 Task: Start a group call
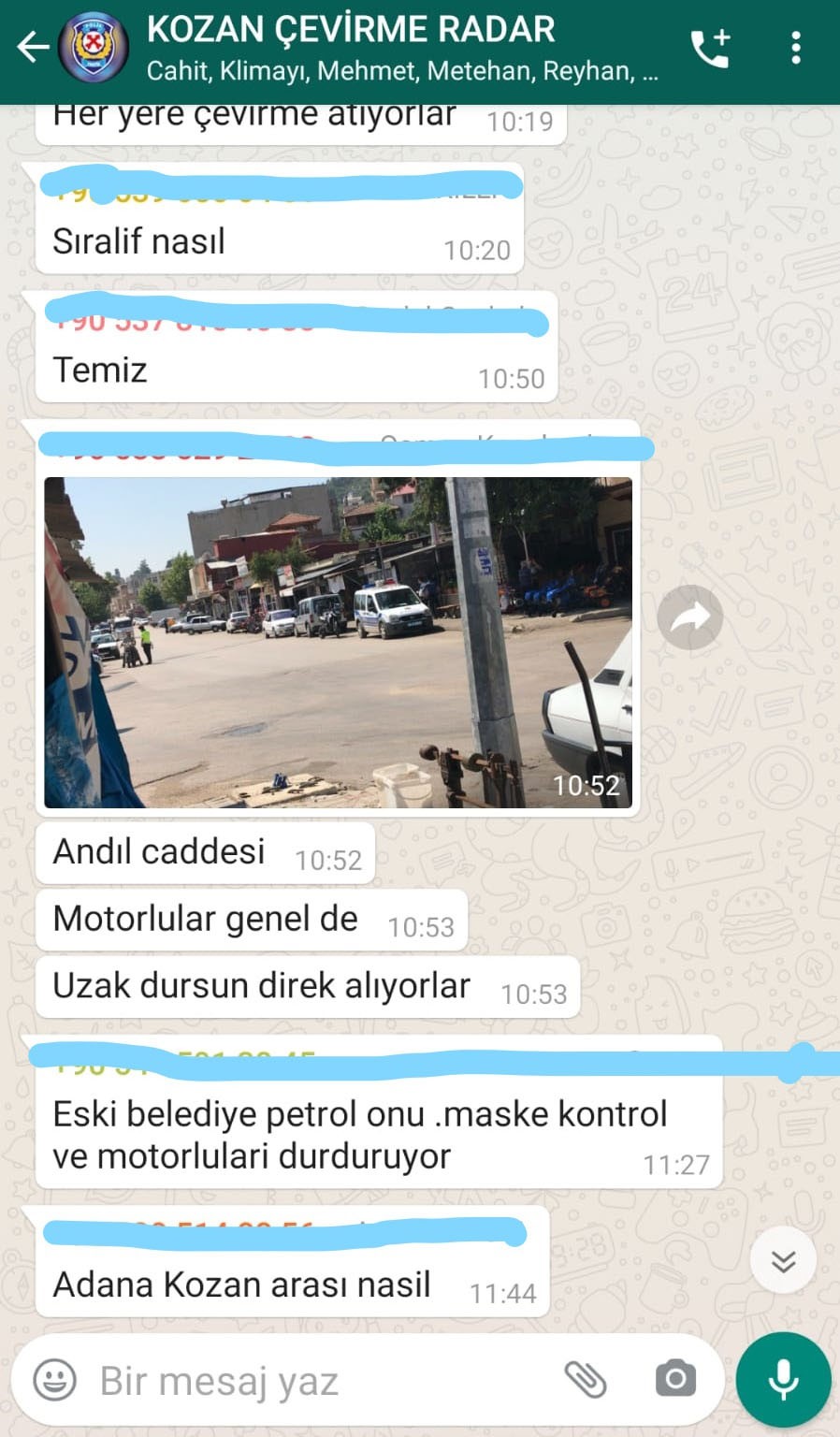[710, 48]
